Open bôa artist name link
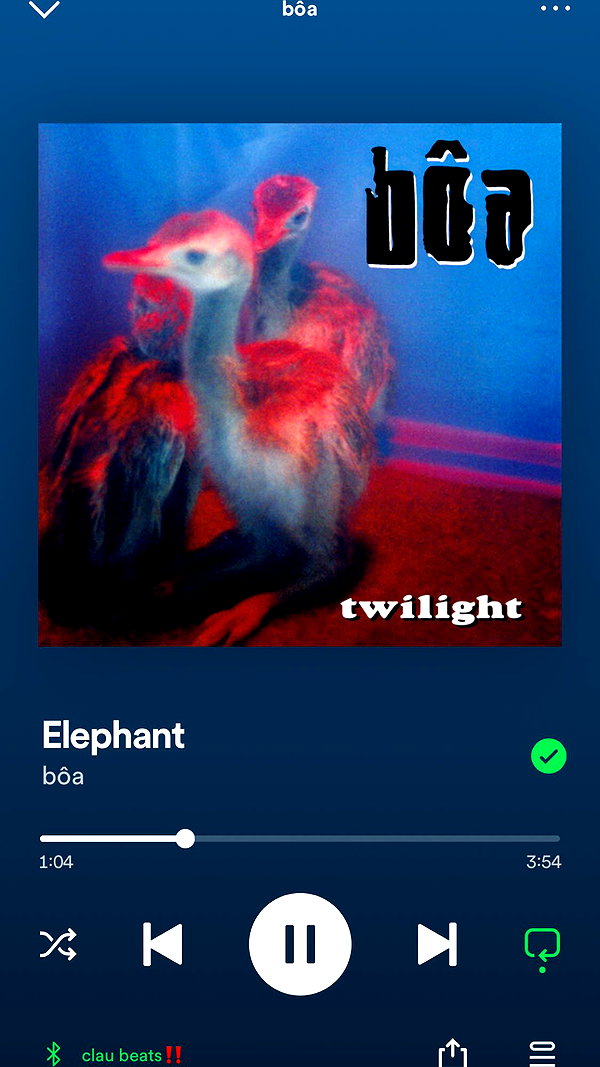 (x=63, y=776)
